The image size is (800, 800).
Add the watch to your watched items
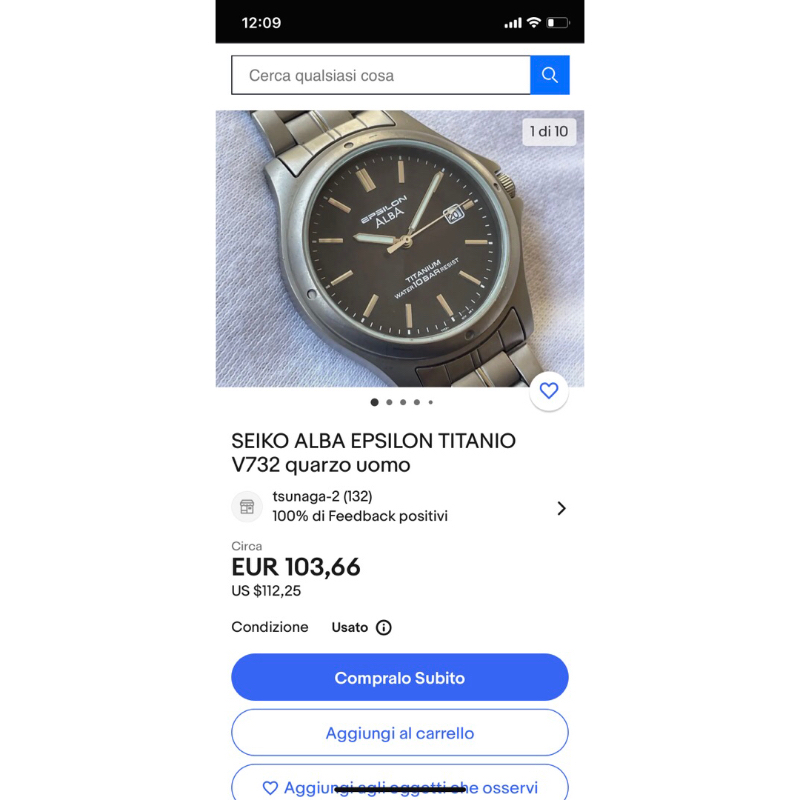click(x=400, y=786)
